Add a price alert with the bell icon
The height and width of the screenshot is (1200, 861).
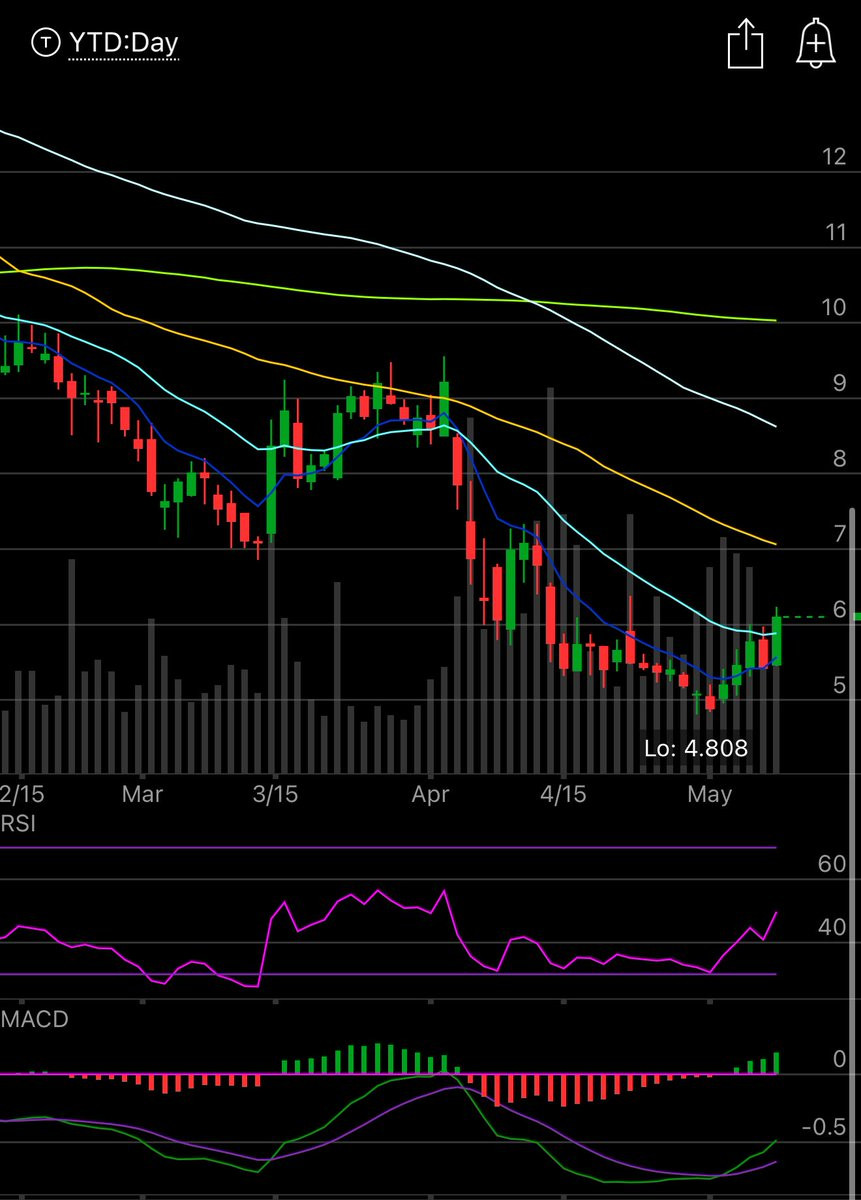click(815, 45)
